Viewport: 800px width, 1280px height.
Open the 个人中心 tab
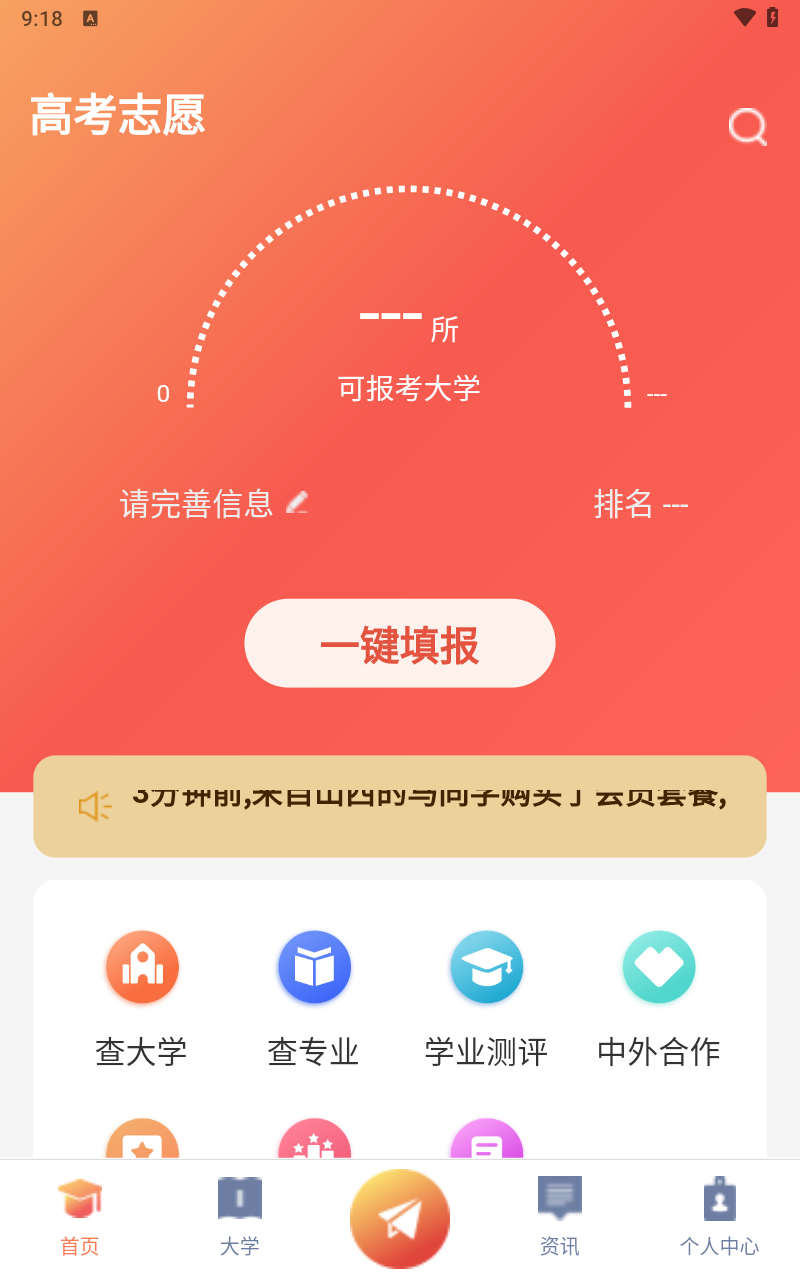point(719,1218)
